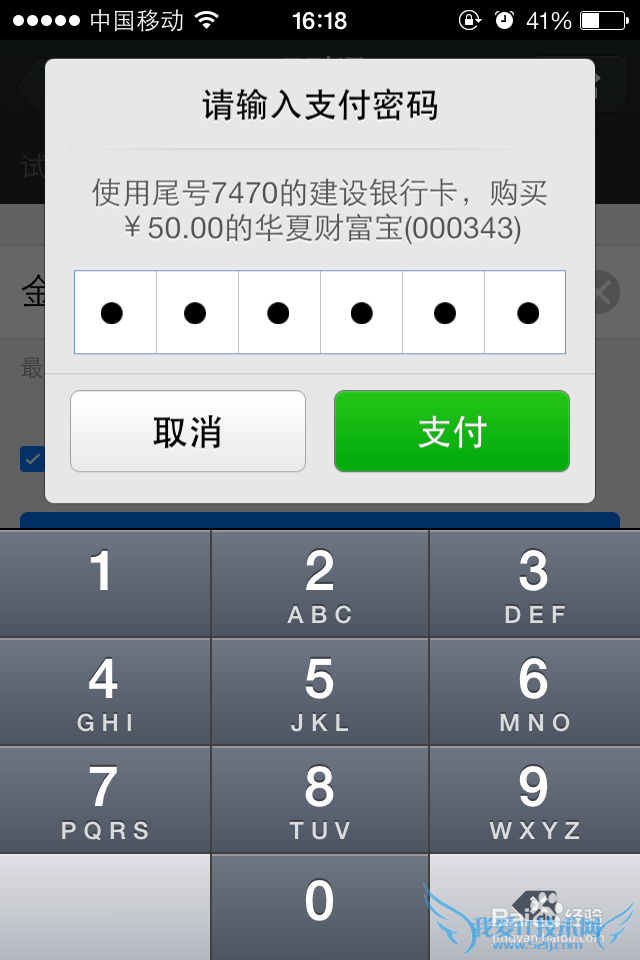Image resolution: width=640 pixels, height=960 pixels.
Task: Enter digit 7 on the keypad
Action: coord(104,800)
